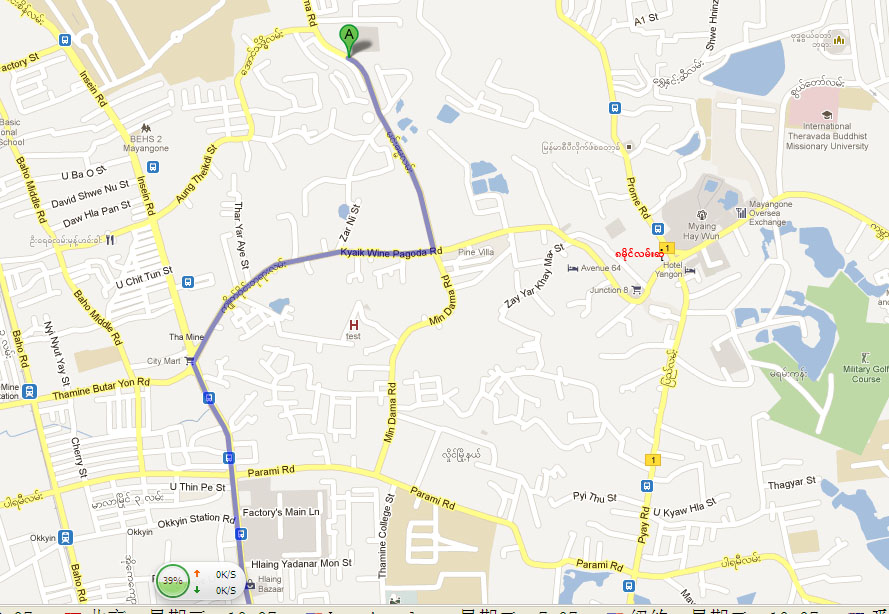This screenshot has height=614, width=889.
Task: Select International Theravada Buddhist Missionary University marker
Action: (827, 115)
